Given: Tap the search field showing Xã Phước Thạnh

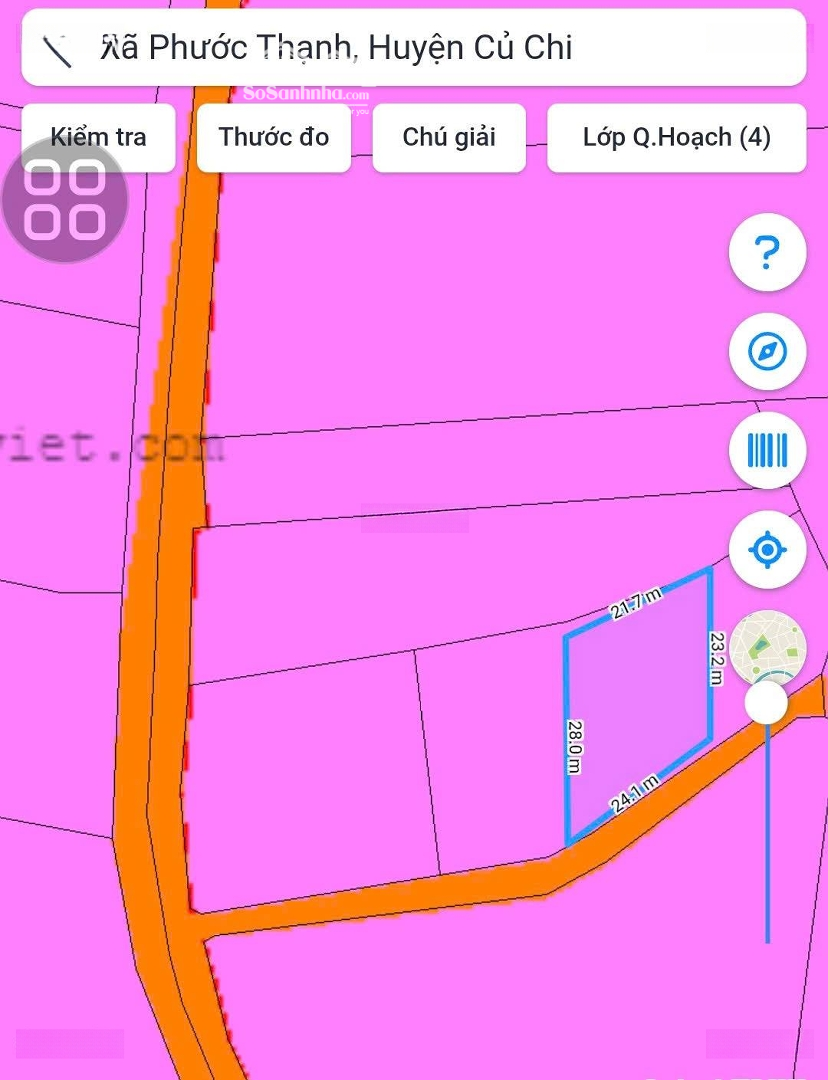Looking at the screenshot, I should (x=414, y=48).
